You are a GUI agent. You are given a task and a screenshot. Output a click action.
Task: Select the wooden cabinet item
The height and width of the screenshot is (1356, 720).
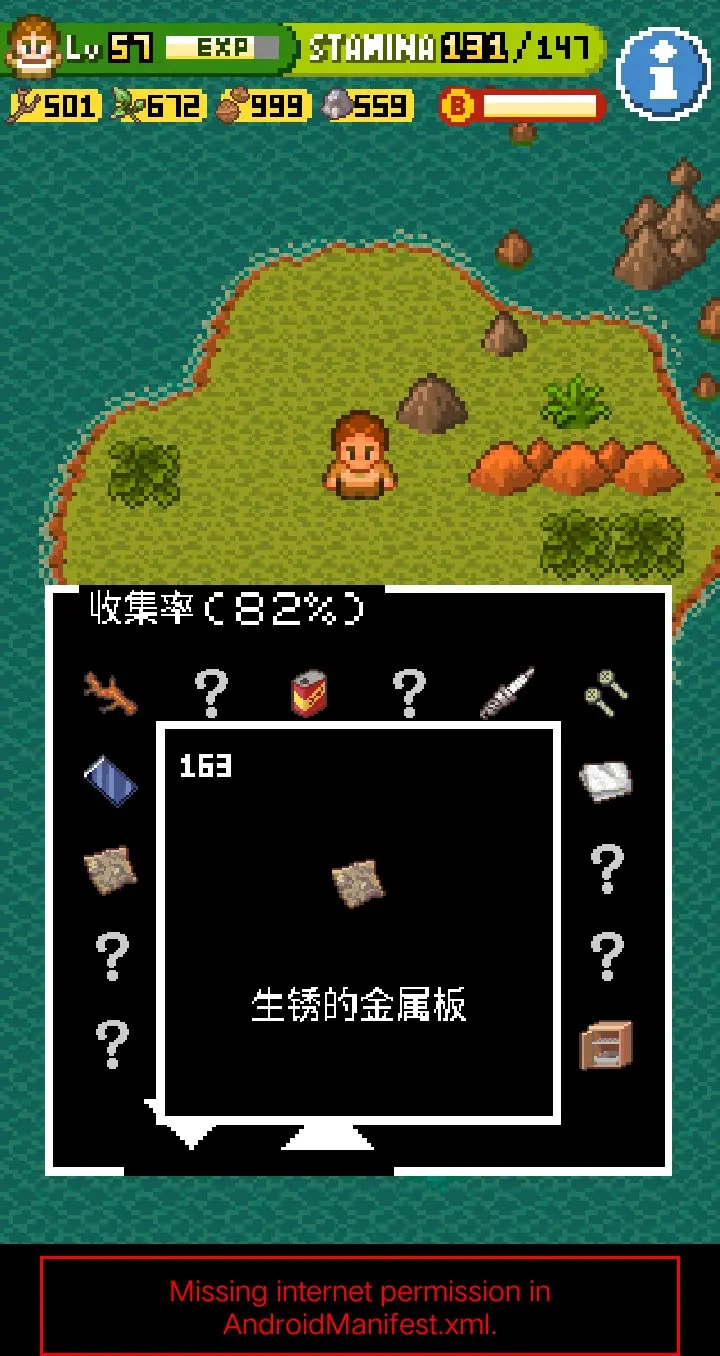point(606,1045)
